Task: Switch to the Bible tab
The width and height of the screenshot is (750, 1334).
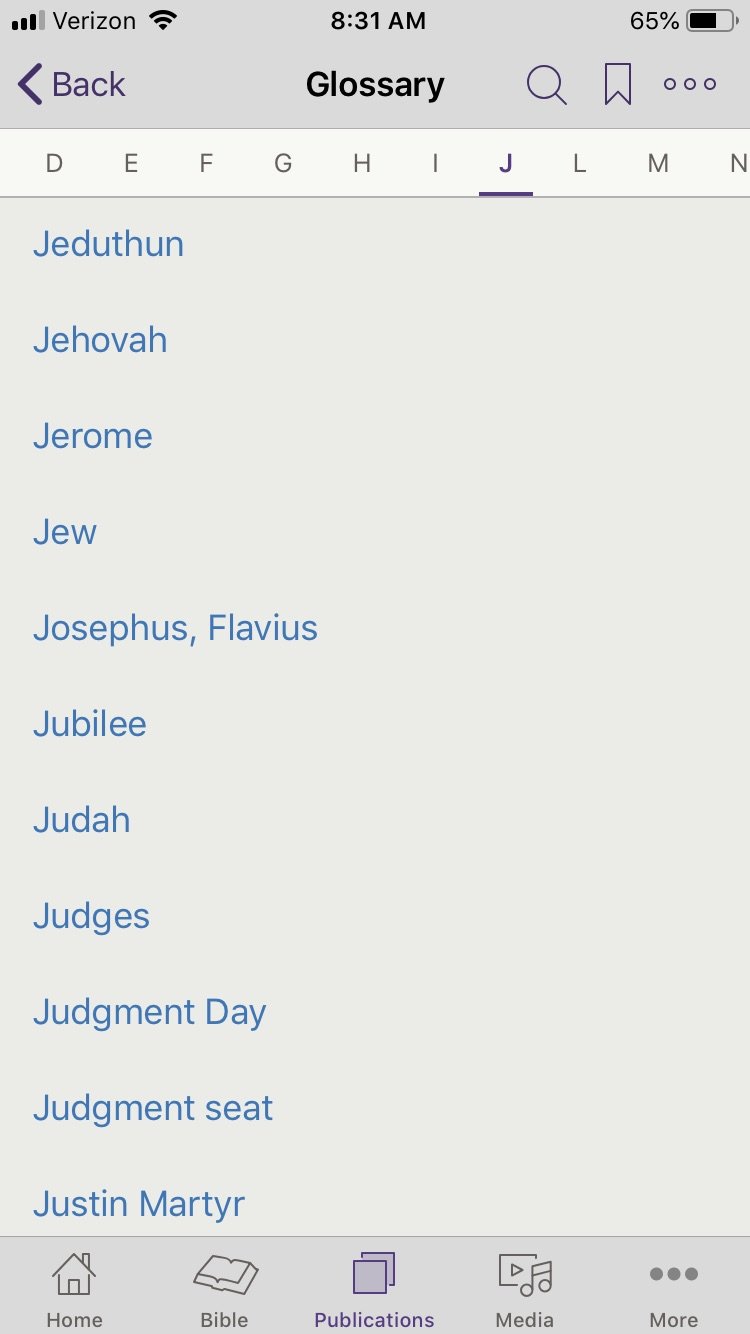Action: 224,1290
